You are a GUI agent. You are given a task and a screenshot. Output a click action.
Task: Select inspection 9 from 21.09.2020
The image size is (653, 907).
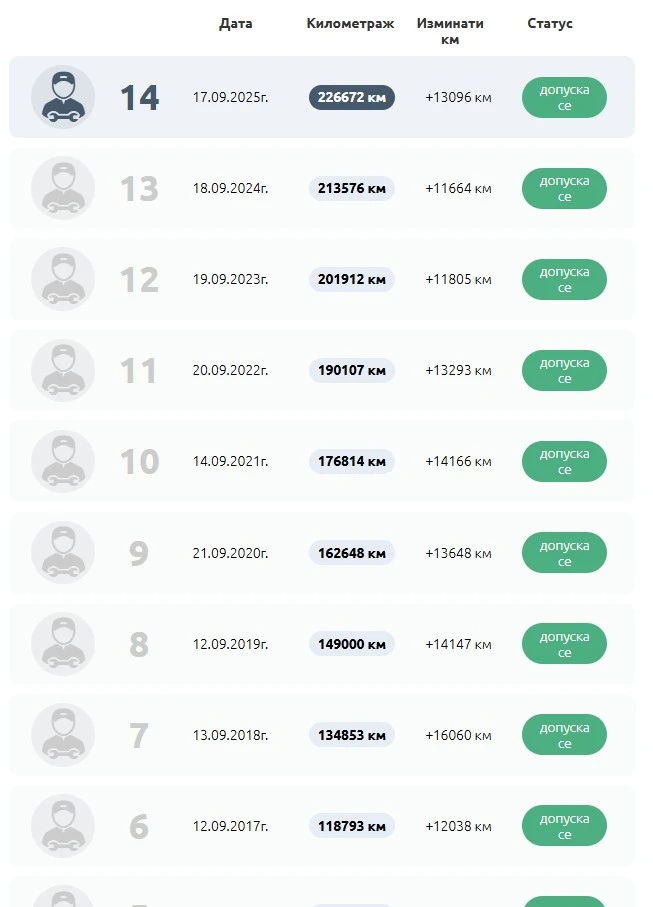click(321, 552)
